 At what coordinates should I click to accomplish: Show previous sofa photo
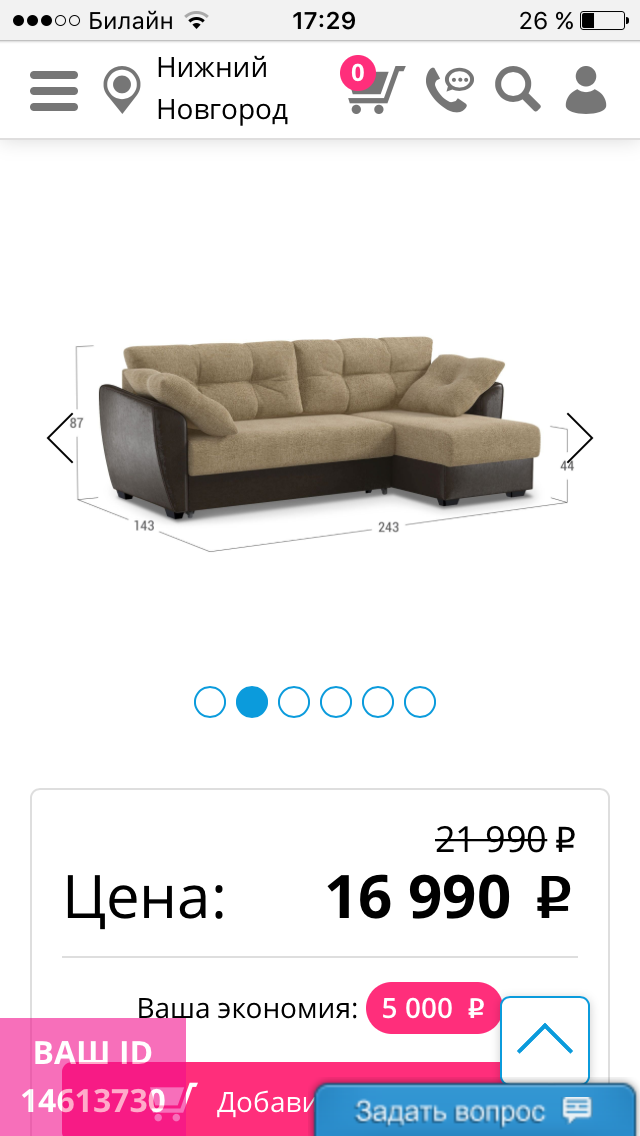[61, 437]
